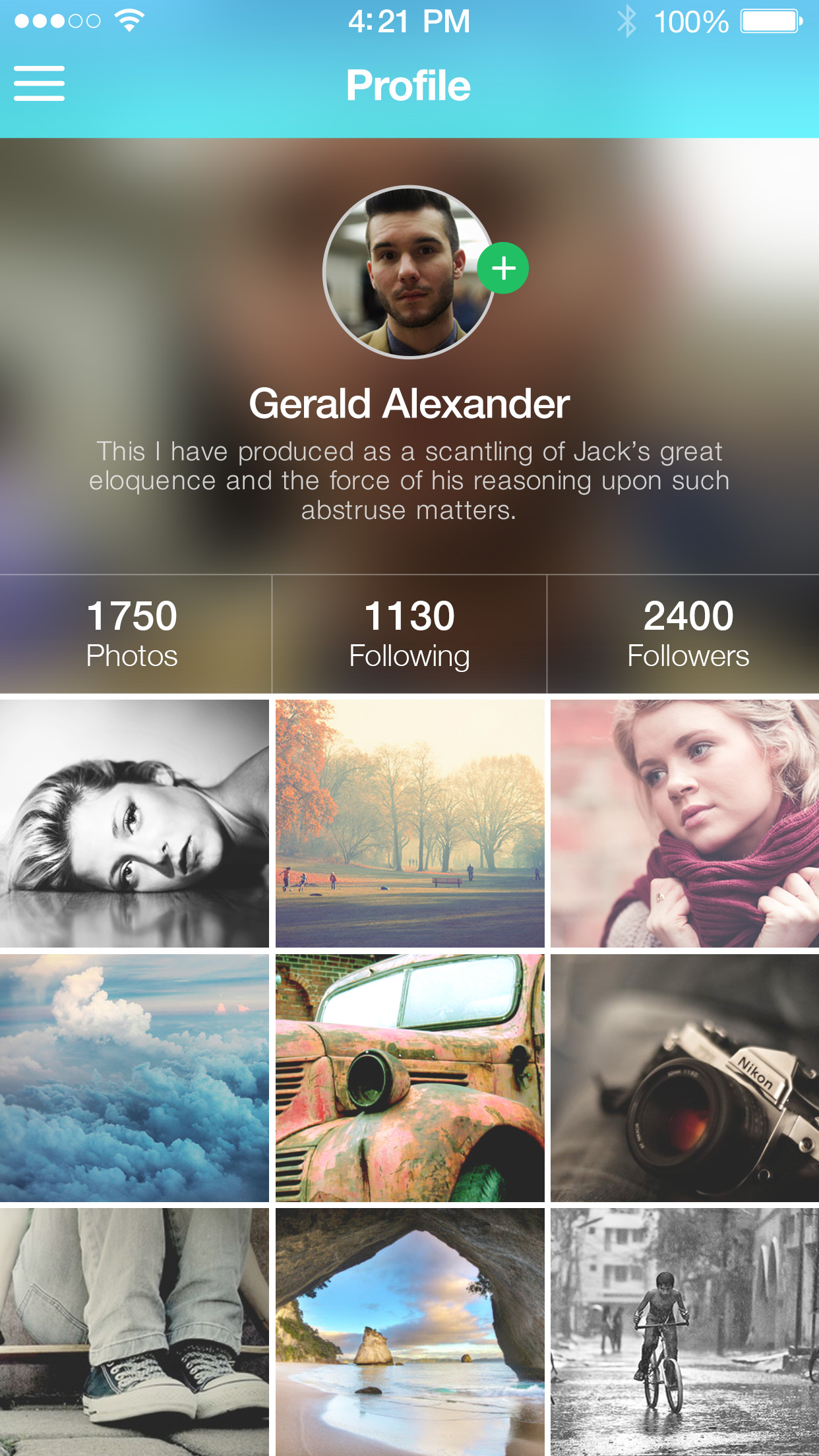
Task: Tap the bio text below the username
Action: [409, 481]
